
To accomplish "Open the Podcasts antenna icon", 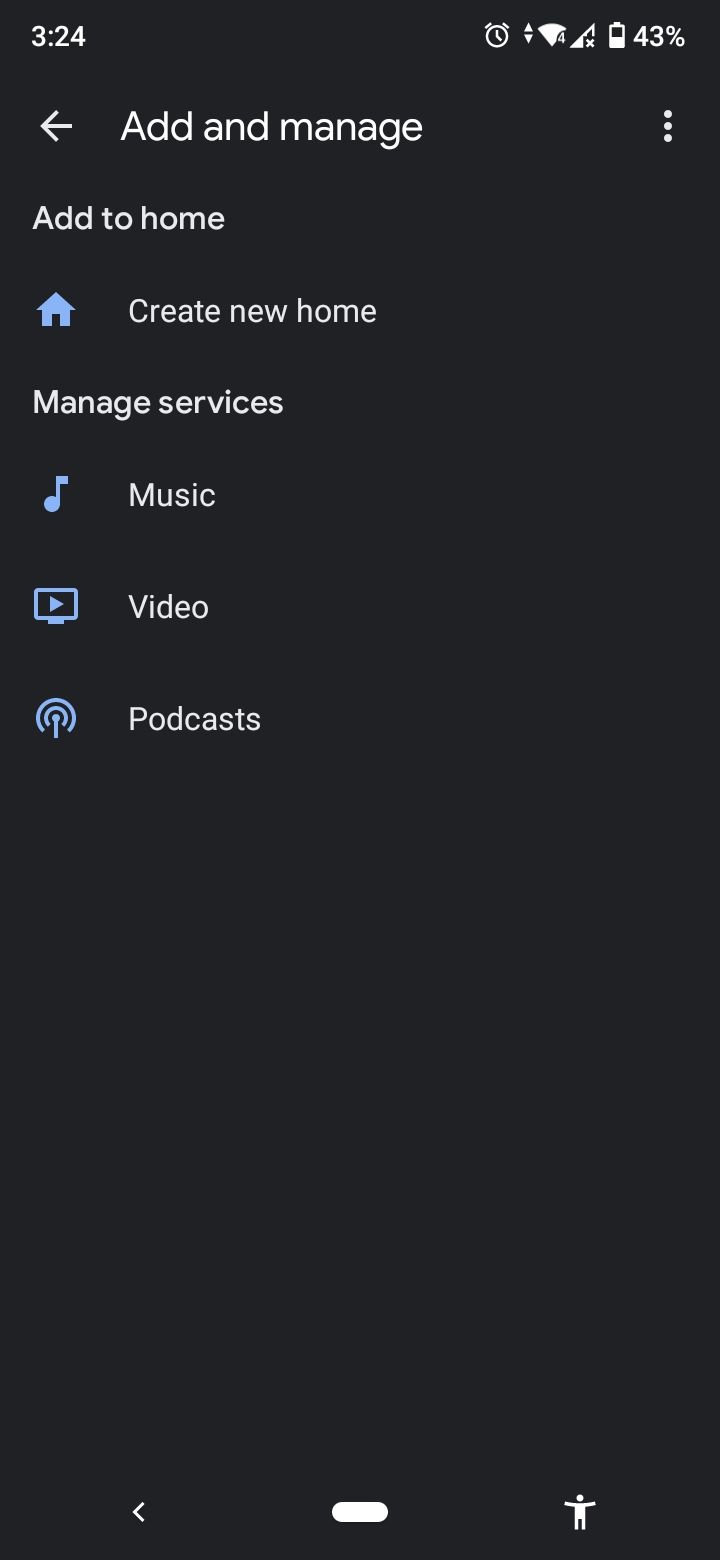I will [56, 717].
